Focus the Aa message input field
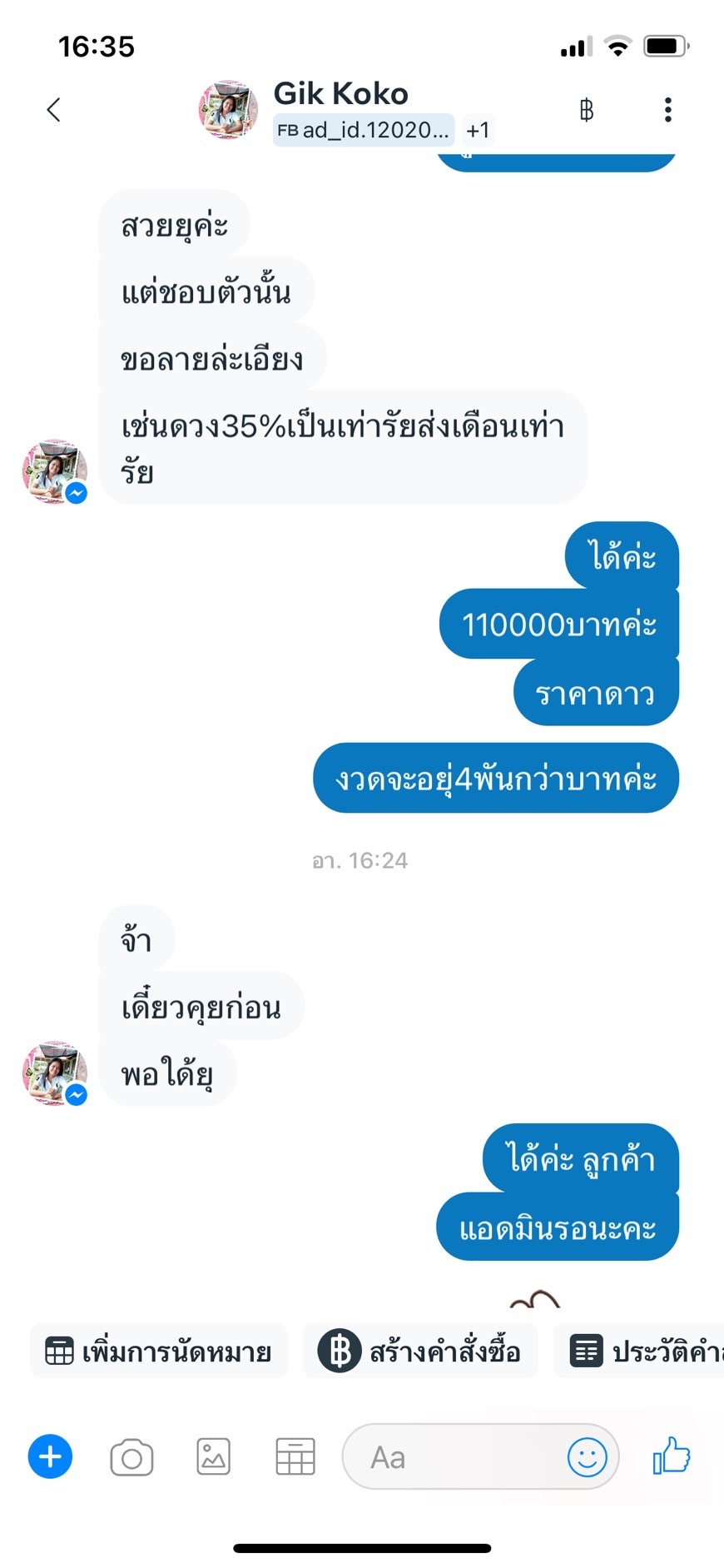This screenshot has width=724, height=1568. pyautogui.click(x=454, y=1457)
